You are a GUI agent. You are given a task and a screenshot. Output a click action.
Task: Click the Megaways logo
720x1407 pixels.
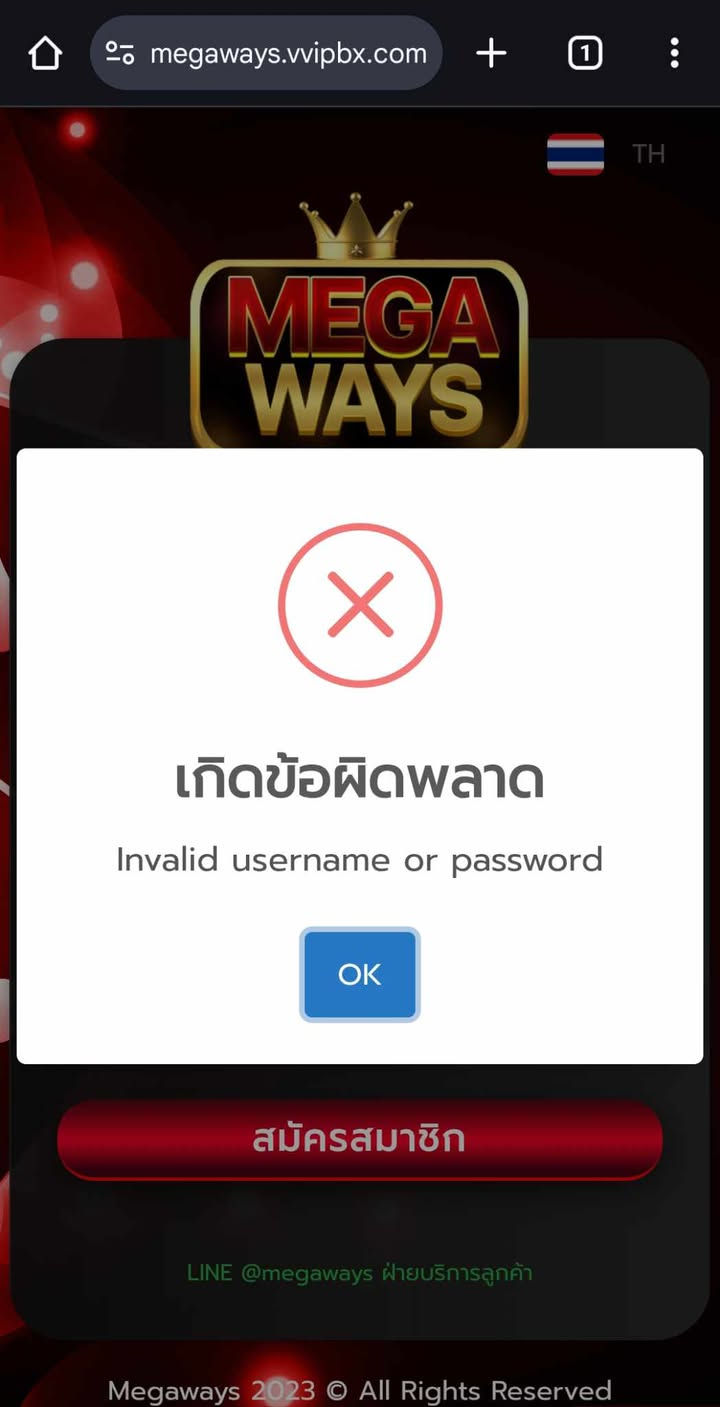pyautogui.click(x=360, y=340)
